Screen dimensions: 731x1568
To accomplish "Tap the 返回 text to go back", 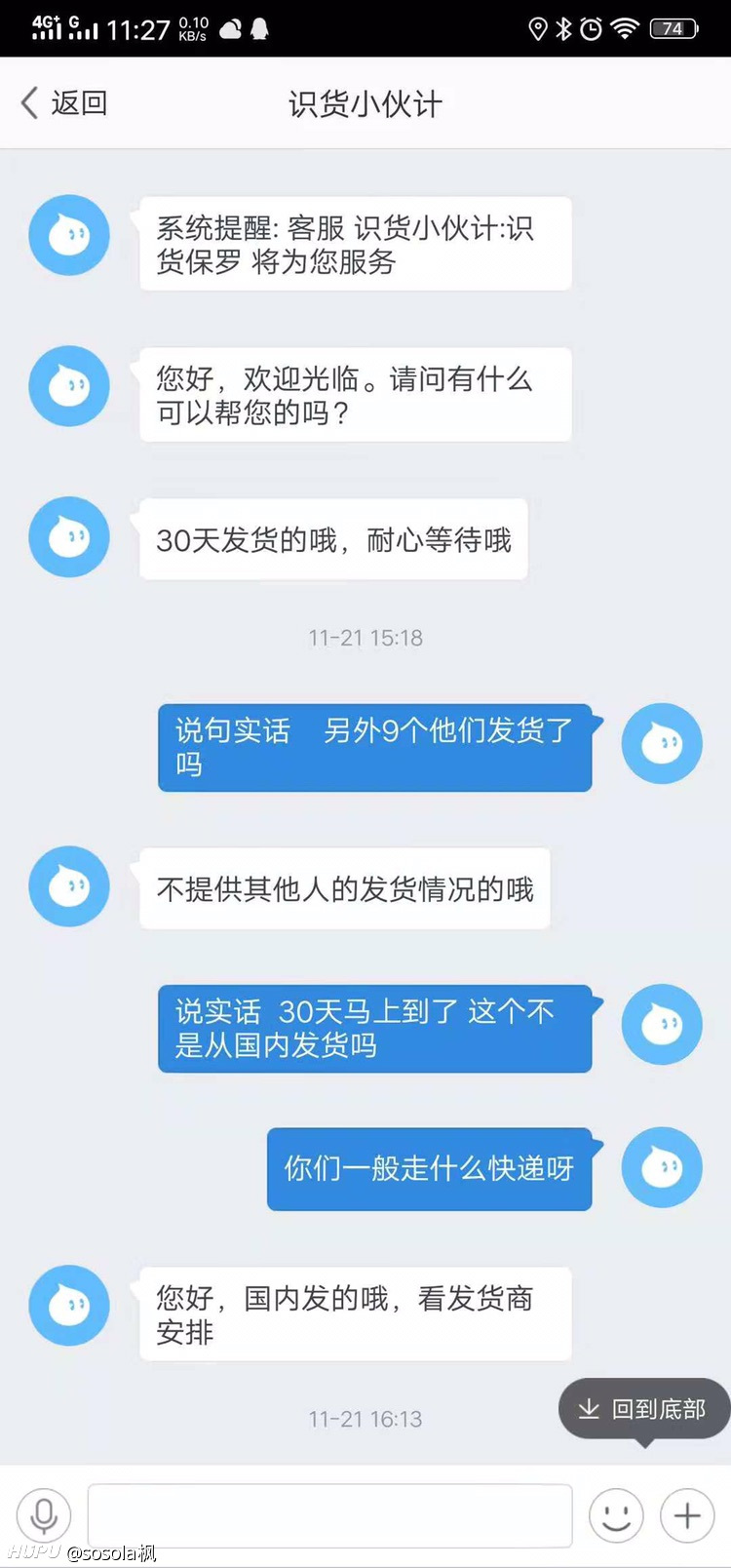I will pyautogui.click(x=80, y=102).
